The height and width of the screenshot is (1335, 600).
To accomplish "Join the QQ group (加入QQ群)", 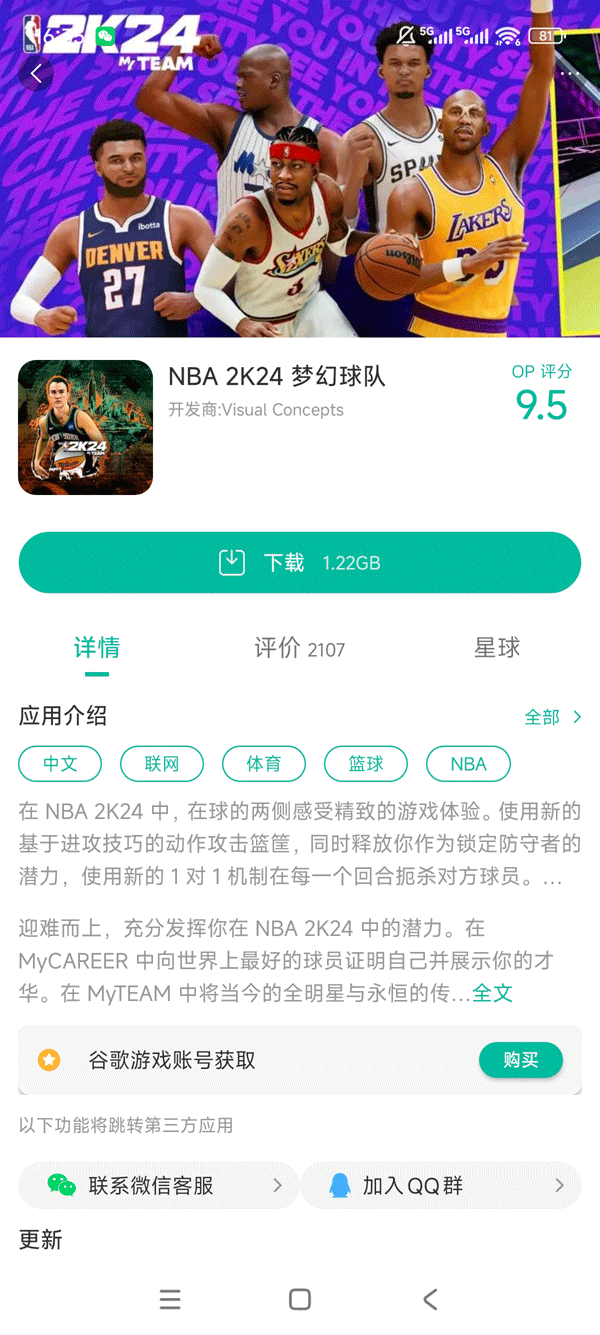I will [x=441, y=1186].
